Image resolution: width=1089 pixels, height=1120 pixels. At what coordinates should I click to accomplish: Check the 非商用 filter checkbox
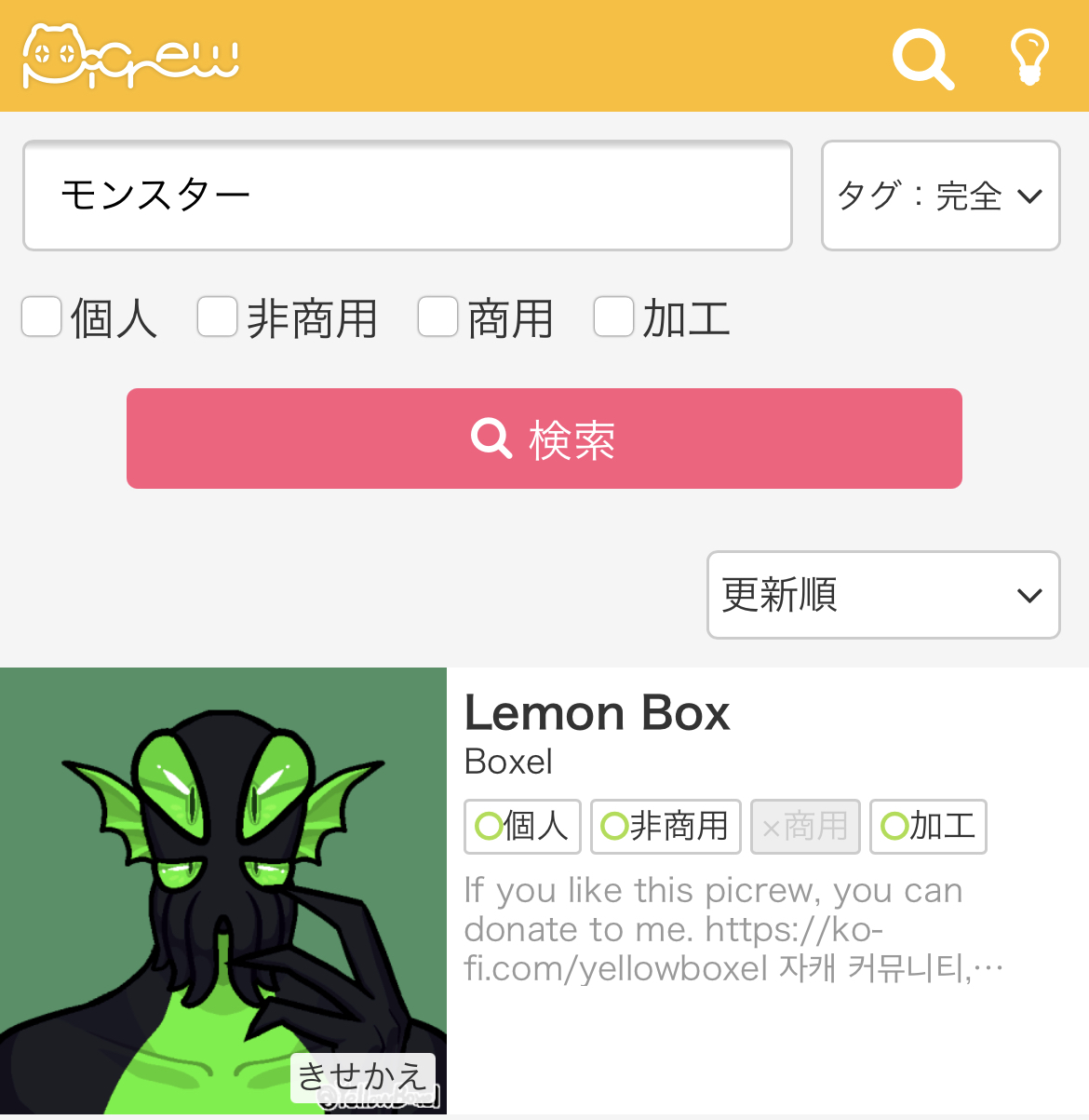[217, 317]
